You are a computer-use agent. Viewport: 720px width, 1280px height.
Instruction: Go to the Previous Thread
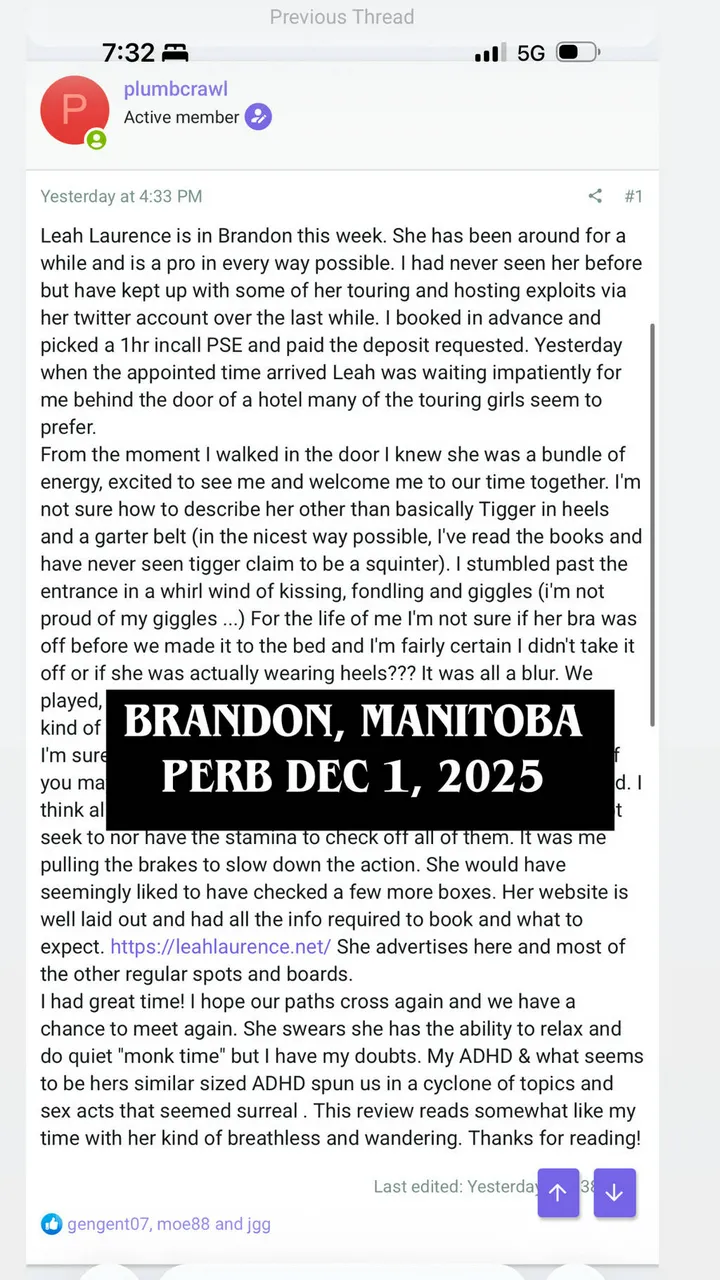point(341,17)
